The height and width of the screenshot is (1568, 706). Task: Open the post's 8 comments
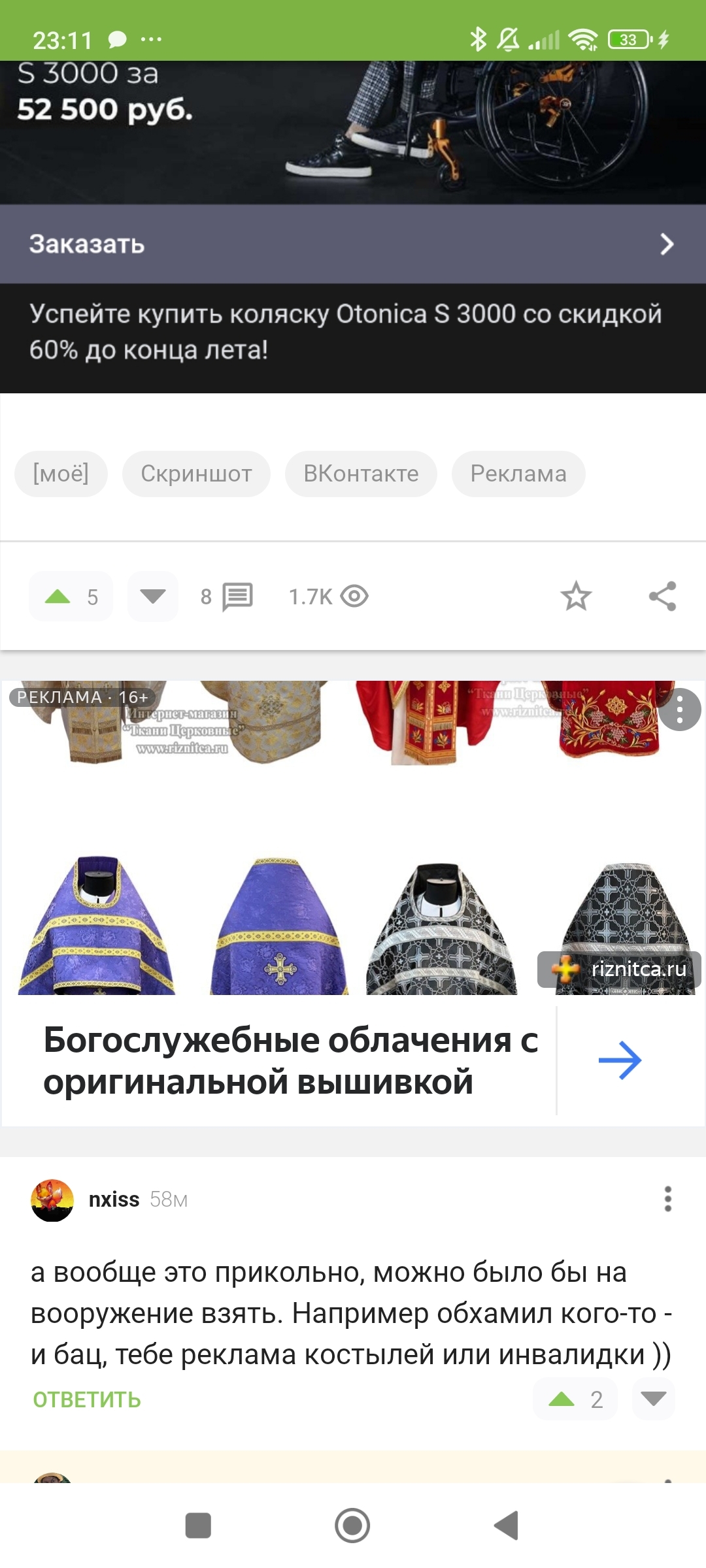click(226, 596)
